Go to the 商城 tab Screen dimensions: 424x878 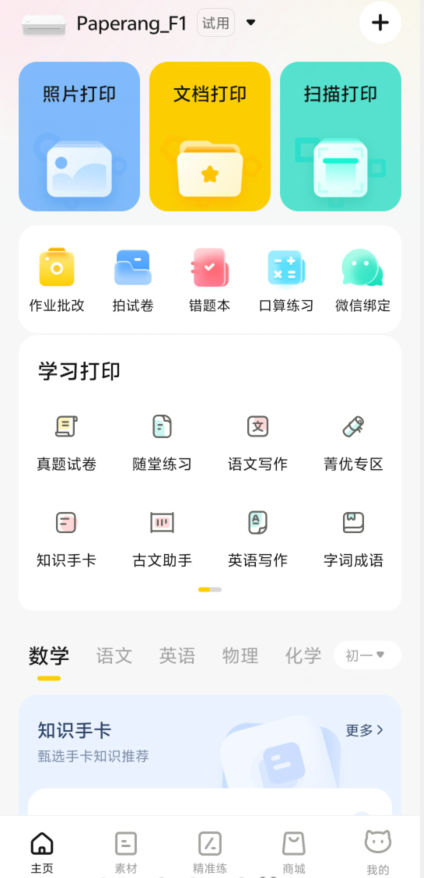pos(294,853)
